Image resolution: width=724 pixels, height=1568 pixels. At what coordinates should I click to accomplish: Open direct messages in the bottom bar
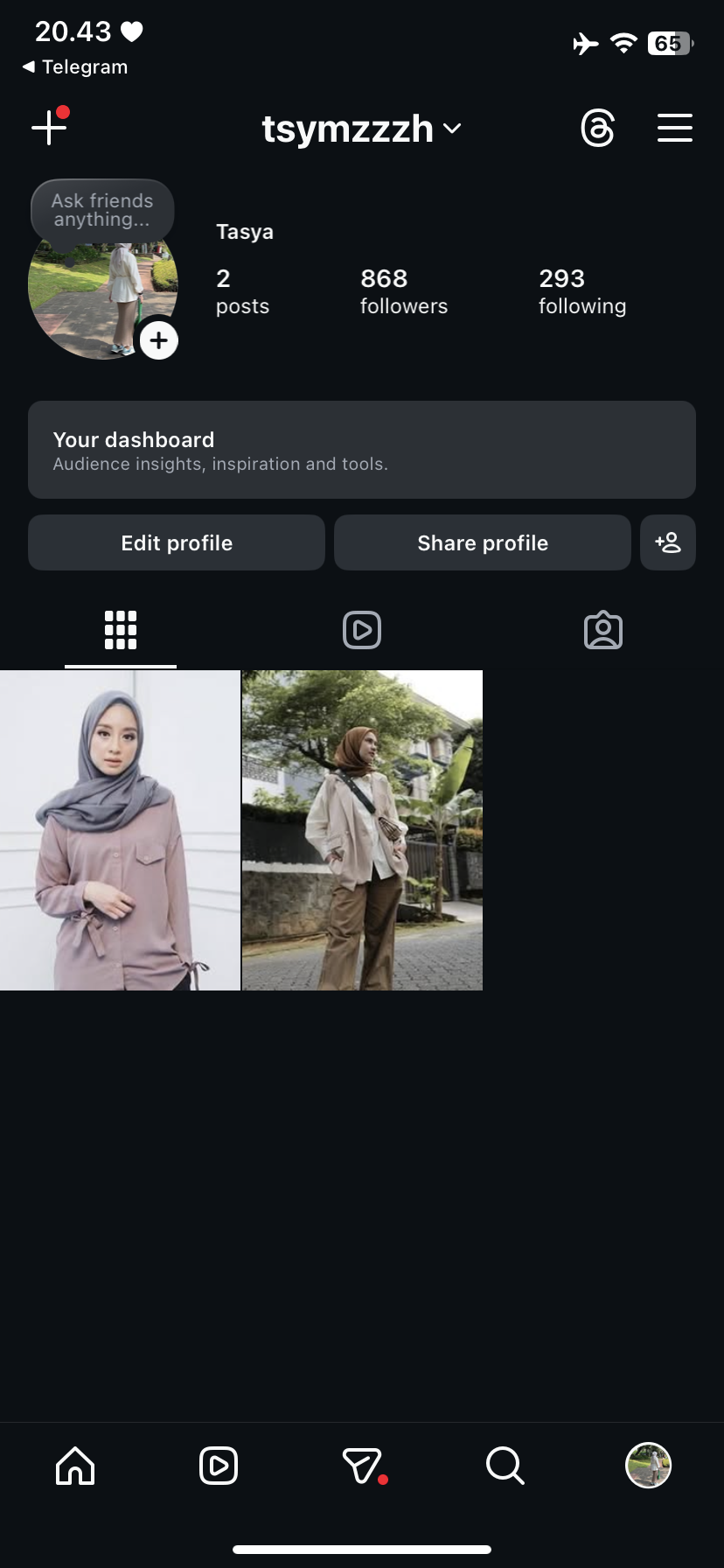[x=362, y=1466]
